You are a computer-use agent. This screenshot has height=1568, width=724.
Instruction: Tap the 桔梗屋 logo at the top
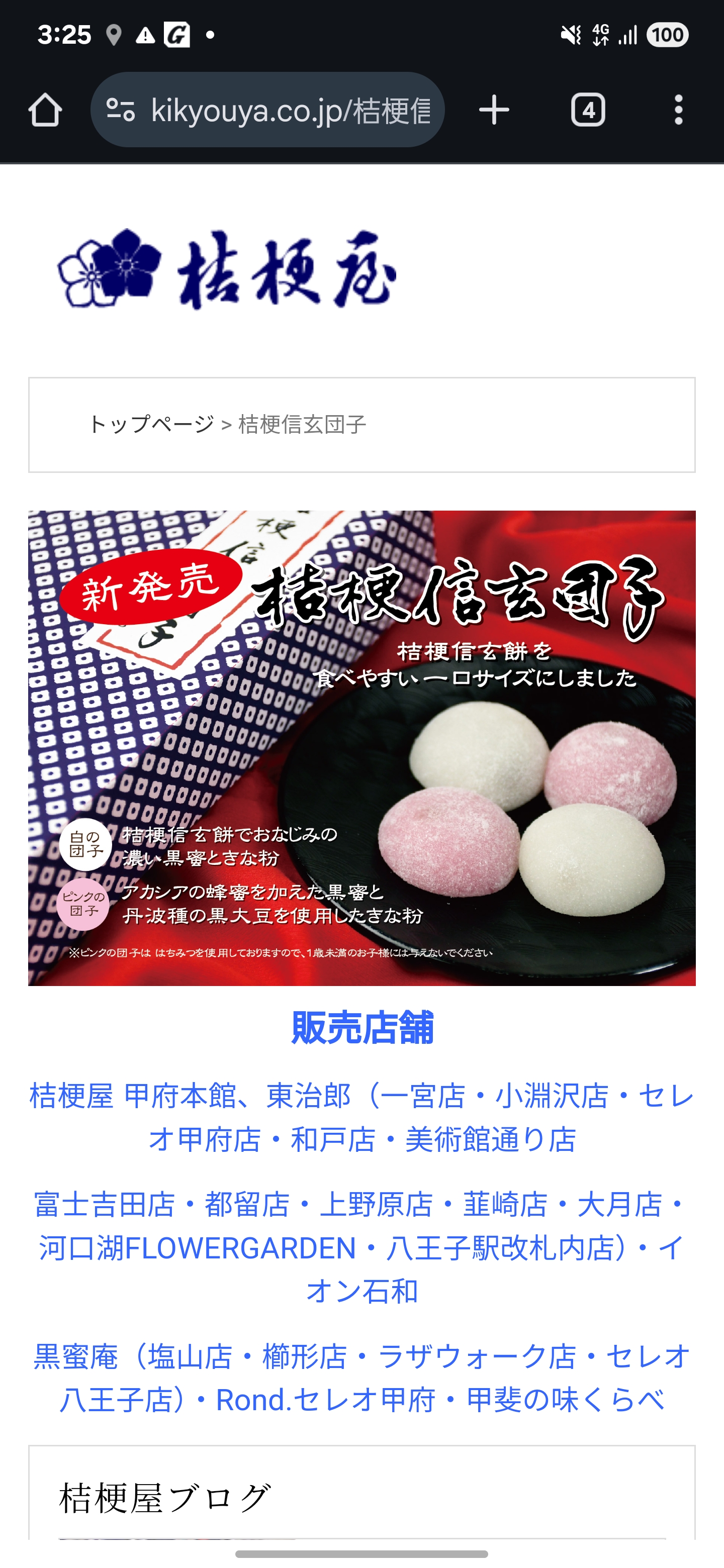click(227, 268)
